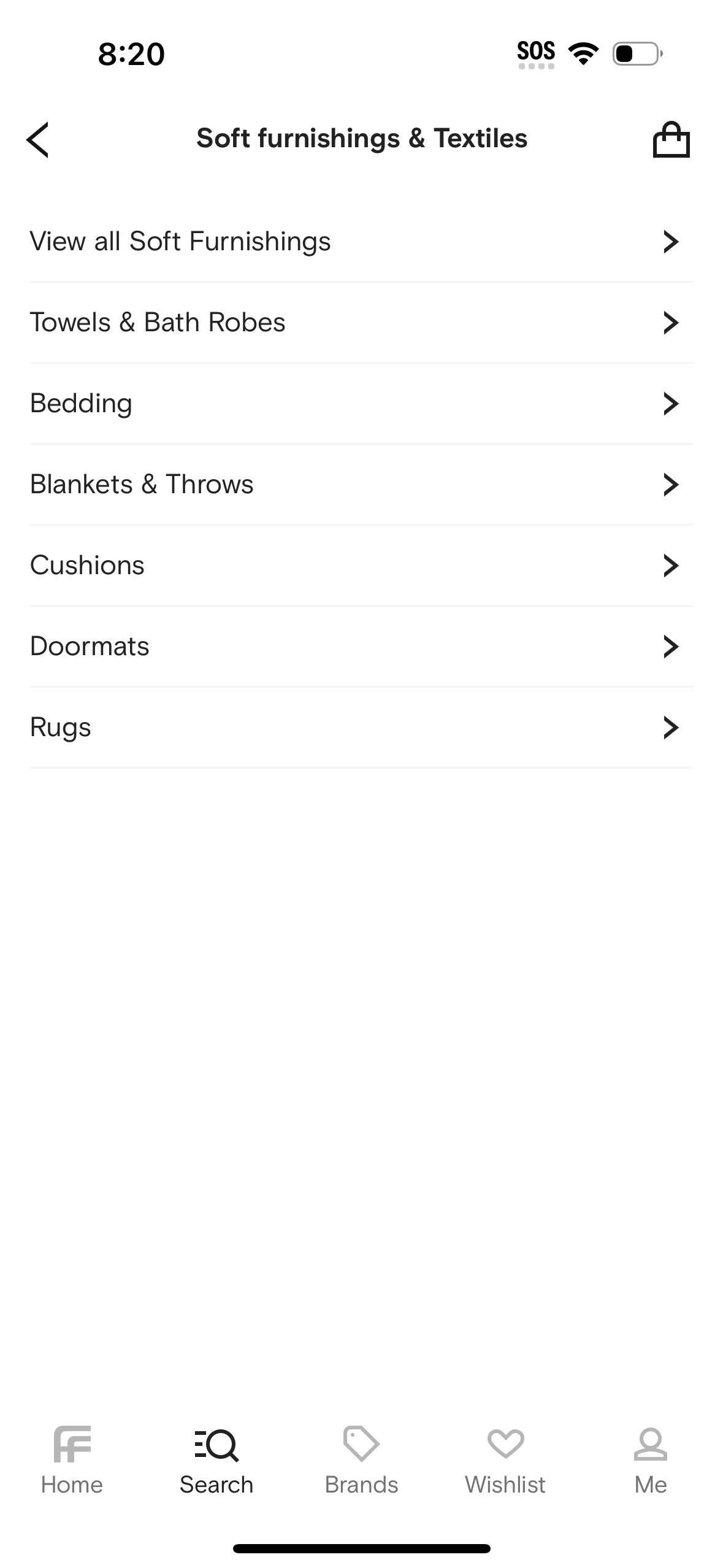Select the Farfetch logo icon above Home
This screenshot has height=1568, width=723.
[x=72, y=1443]
